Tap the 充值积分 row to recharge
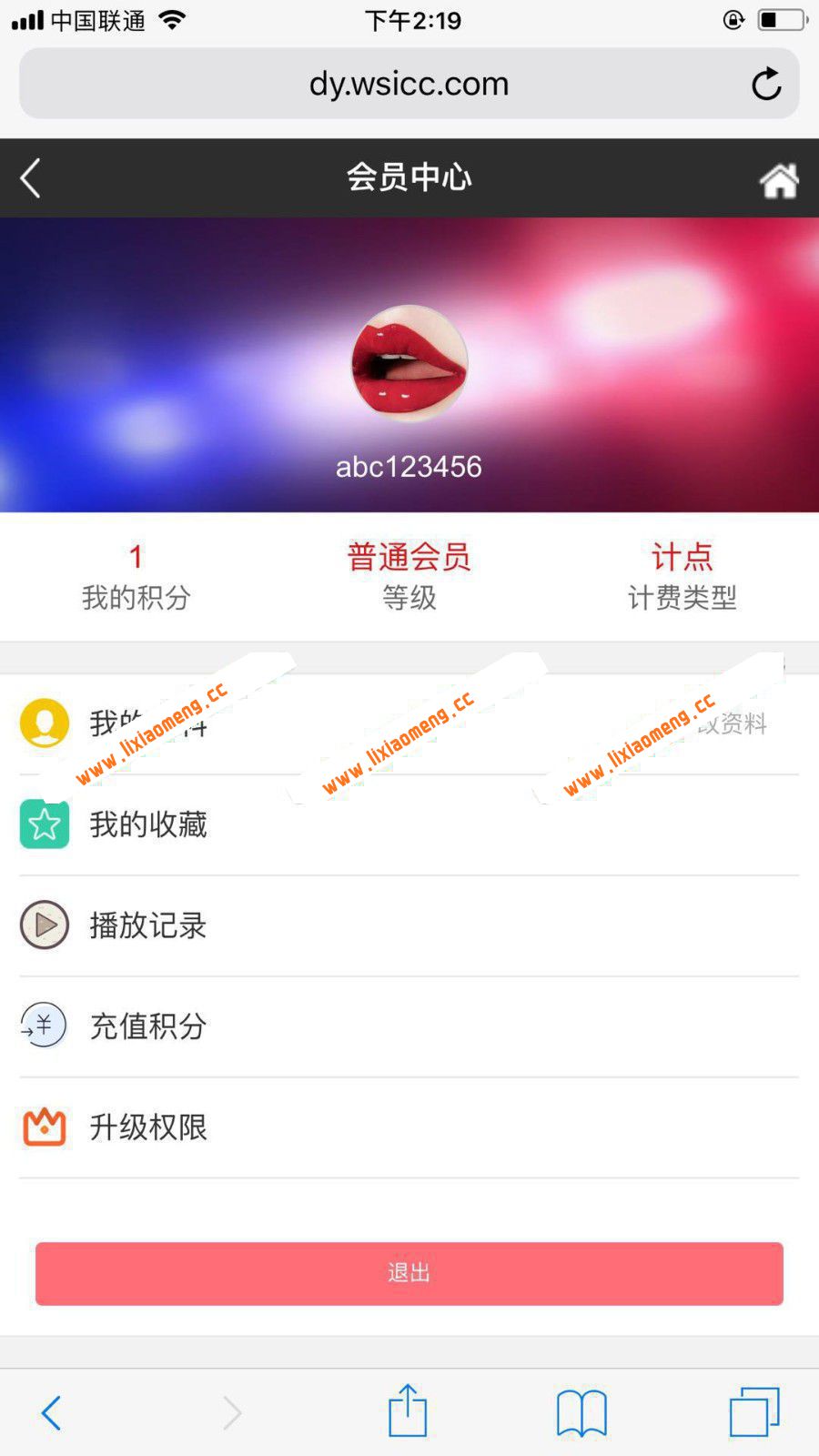This screenshot has height=1456, width=819. (x=148, y=1026)
